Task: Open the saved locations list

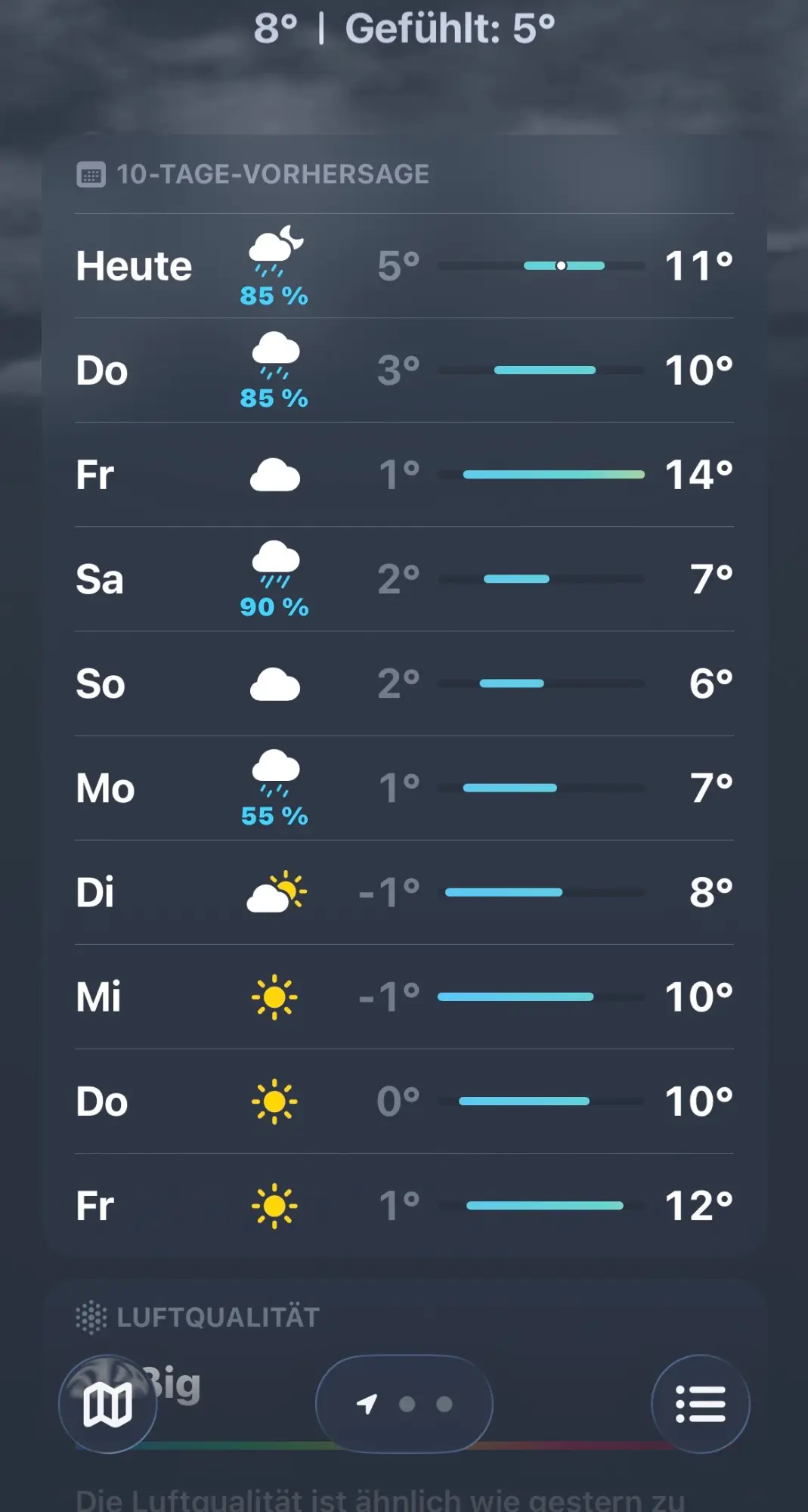Action: tap(700, 1404)
